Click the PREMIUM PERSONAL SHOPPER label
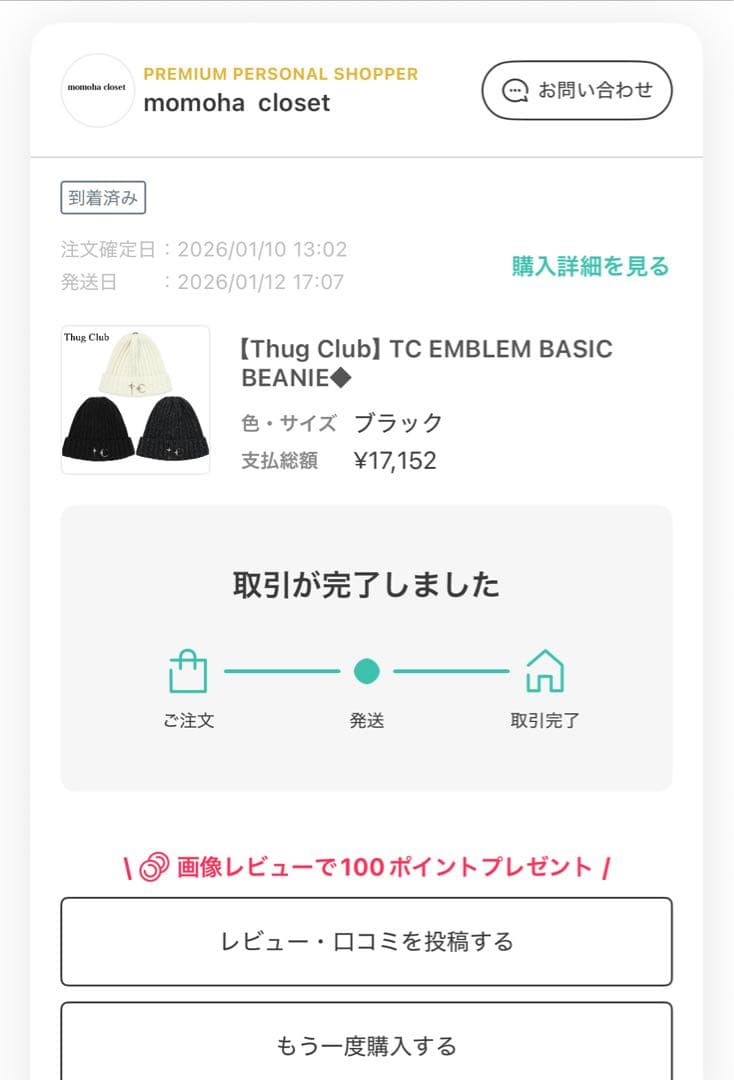The width and height of the screenshot is (734, 1080). tap(282, 73)
